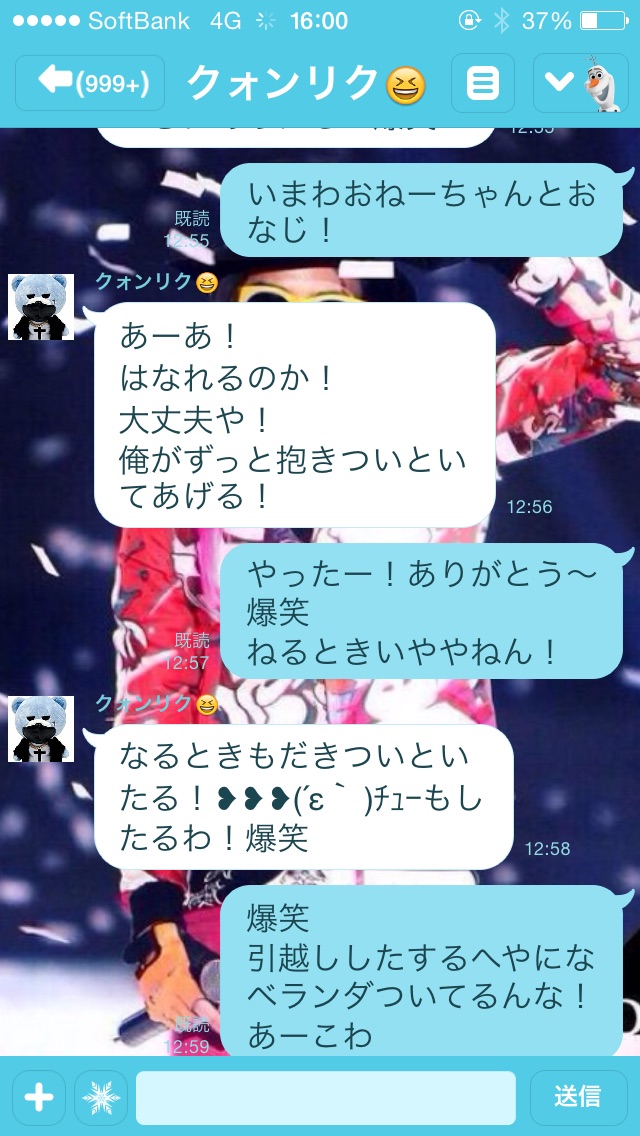The width and height of the screenshot is (640, 1136).
Task: Expand the dropdown arrow with the snowman
Action: click(579, 83)
